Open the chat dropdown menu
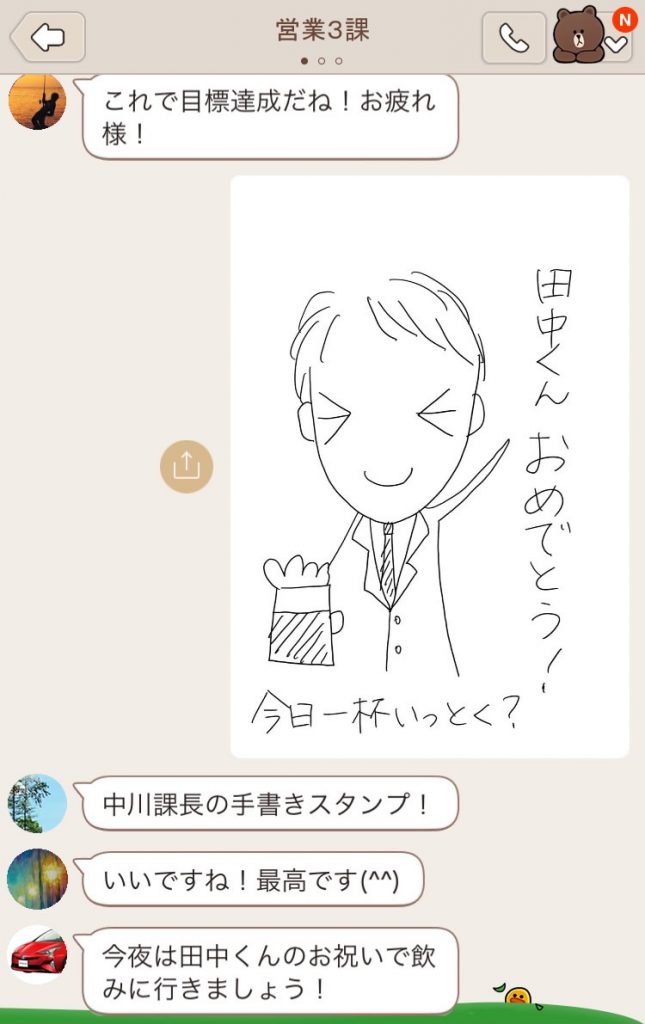Viewport: 645px width, 1024px height. [616, 43]
